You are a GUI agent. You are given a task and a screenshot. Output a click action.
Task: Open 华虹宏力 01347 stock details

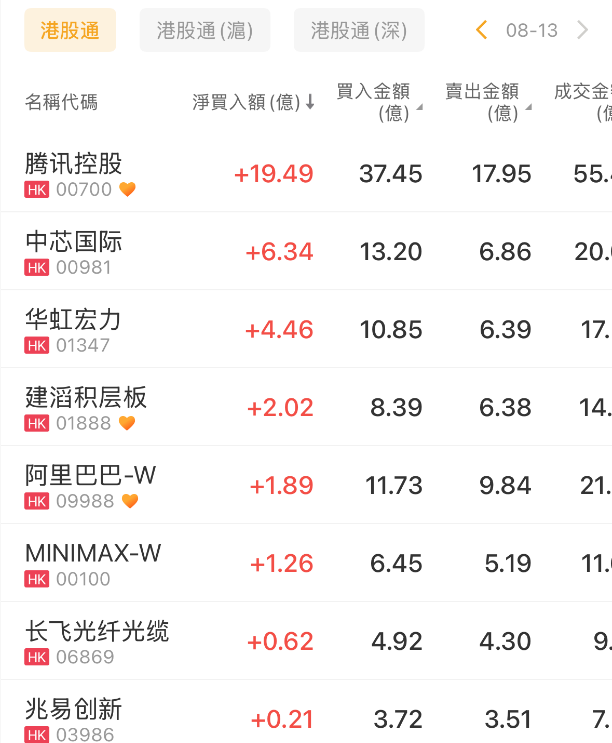(x=306, y=329)
